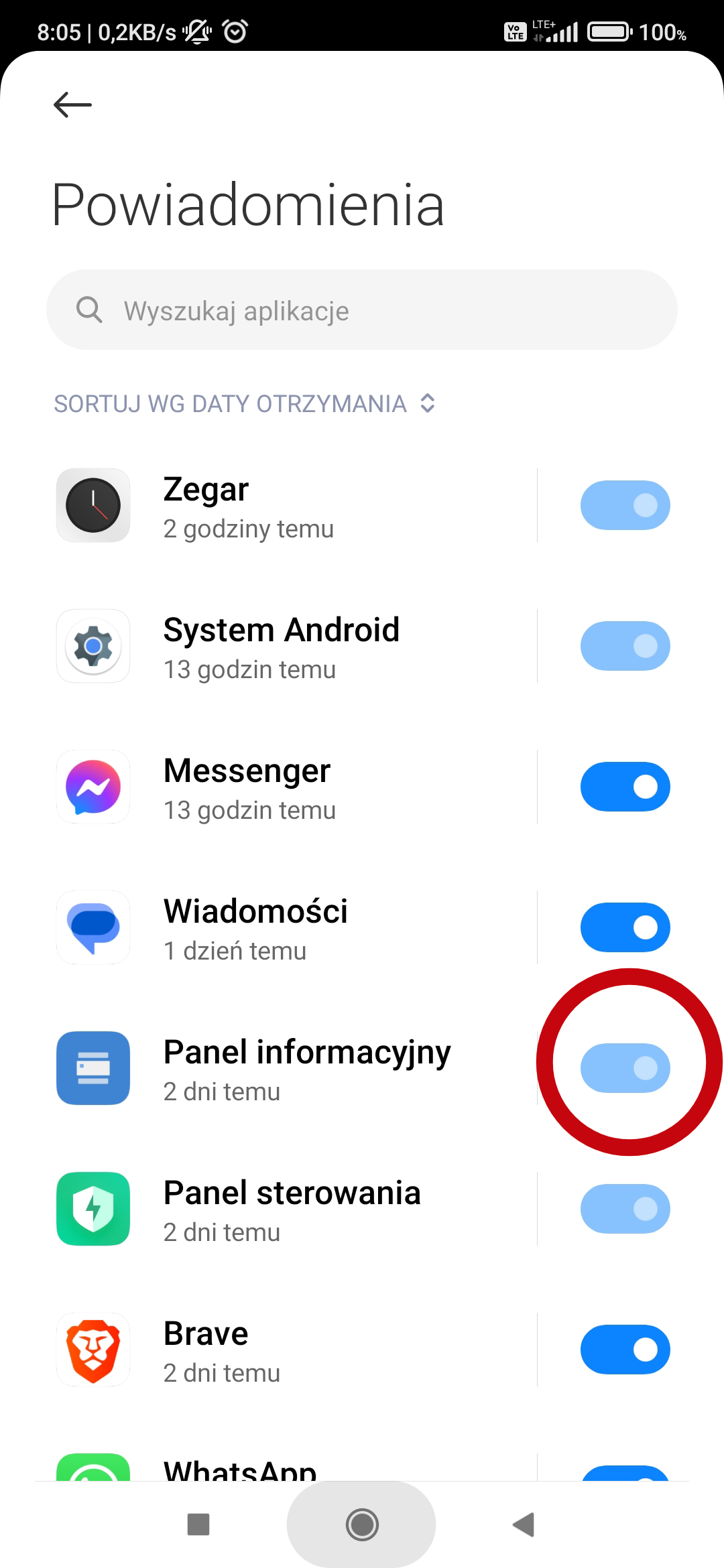Image resolution: width=724 pixels, height=1568 pixels.
Task: Tap the home navigation button
Action: click(x=362, y=1524)
